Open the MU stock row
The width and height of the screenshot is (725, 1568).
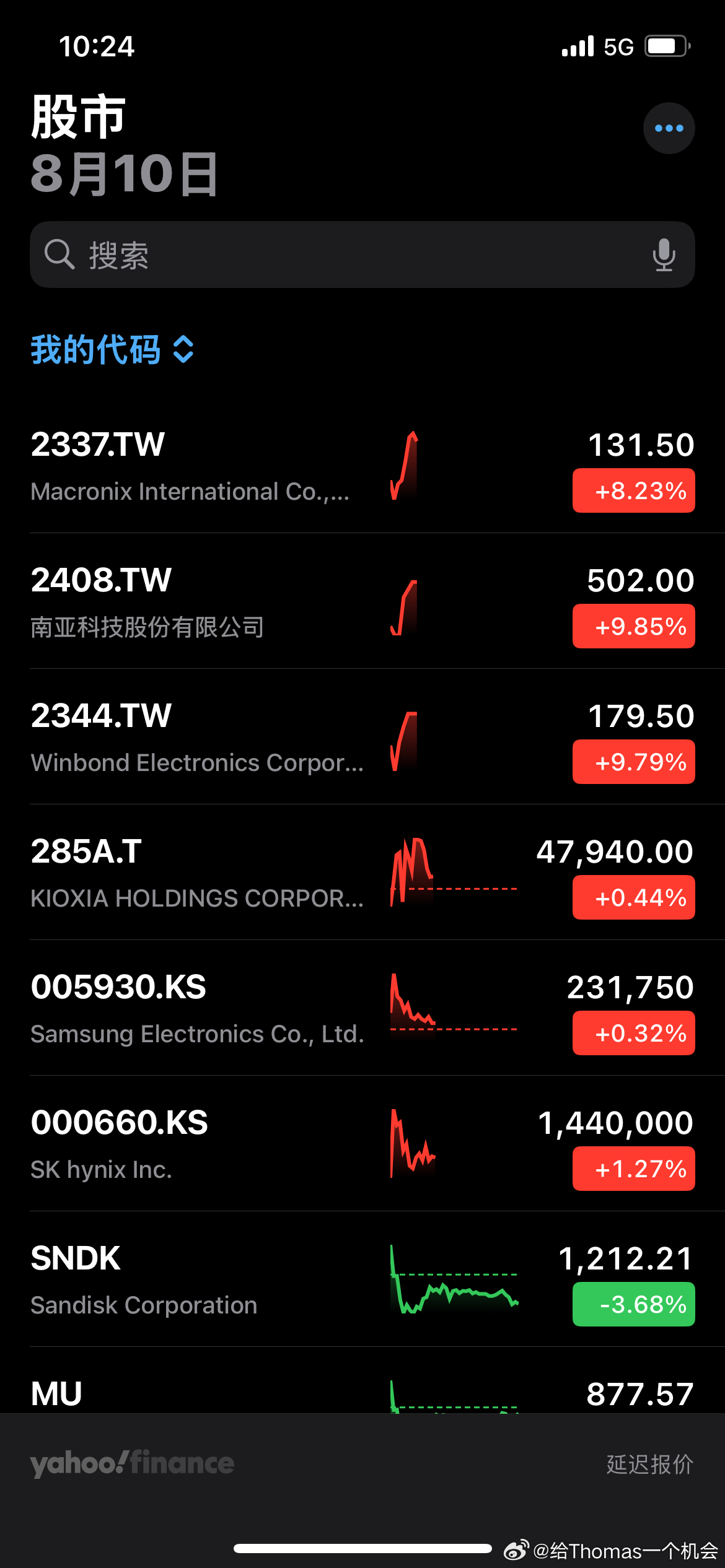click(x=362, y=1382)
